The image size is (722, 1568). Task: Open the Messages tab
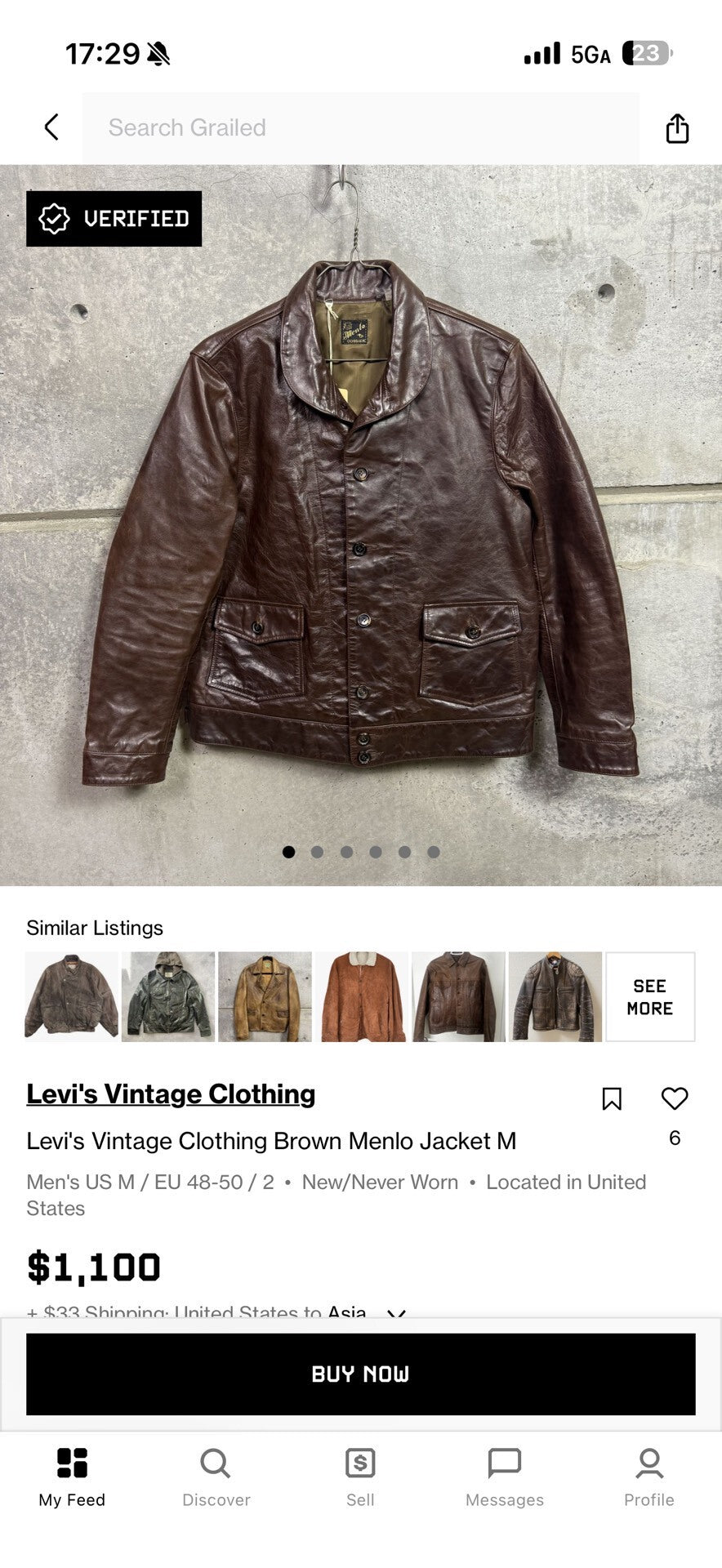tap(504, 1477)
